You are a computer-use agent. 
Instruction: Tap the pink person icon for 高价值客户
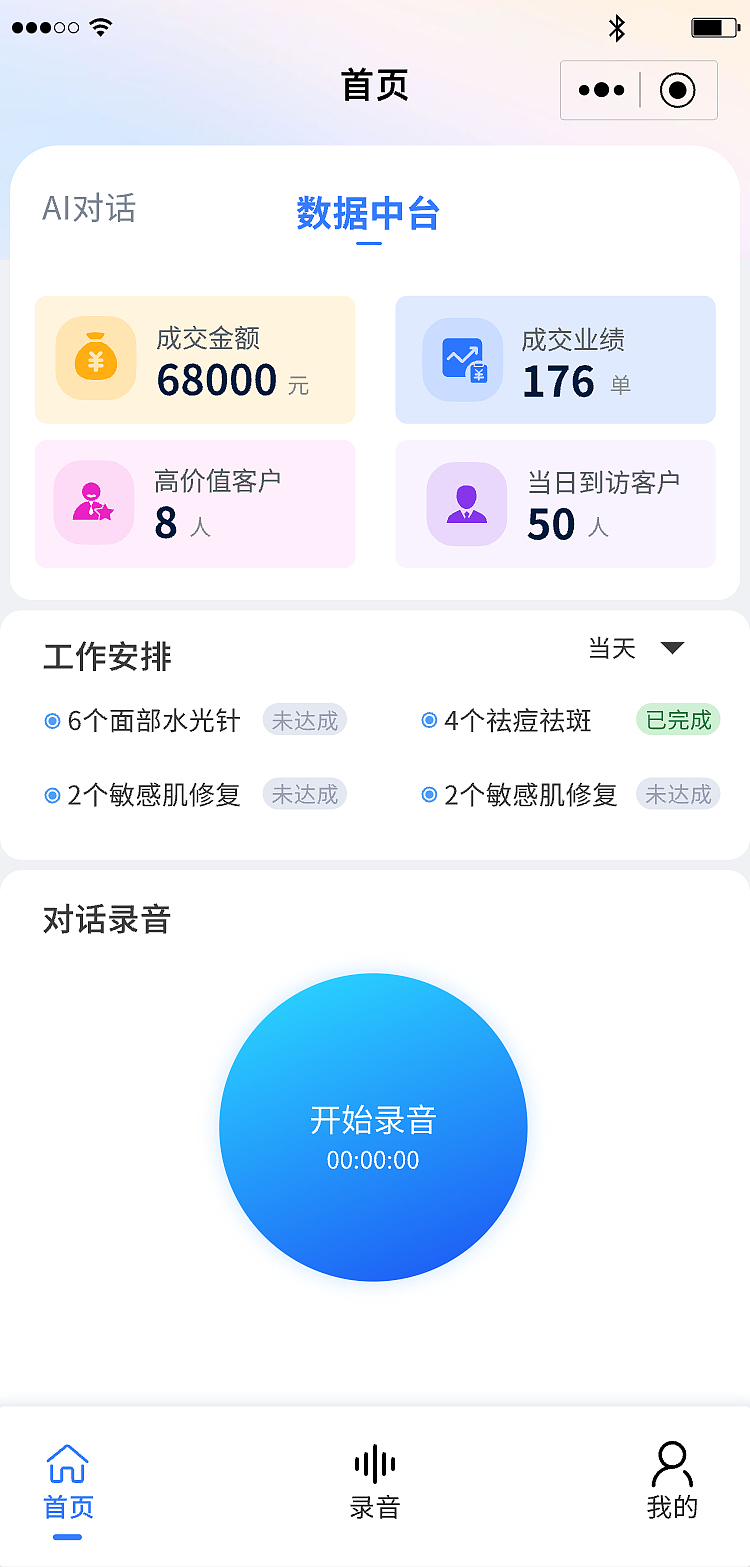coord(94,500)
